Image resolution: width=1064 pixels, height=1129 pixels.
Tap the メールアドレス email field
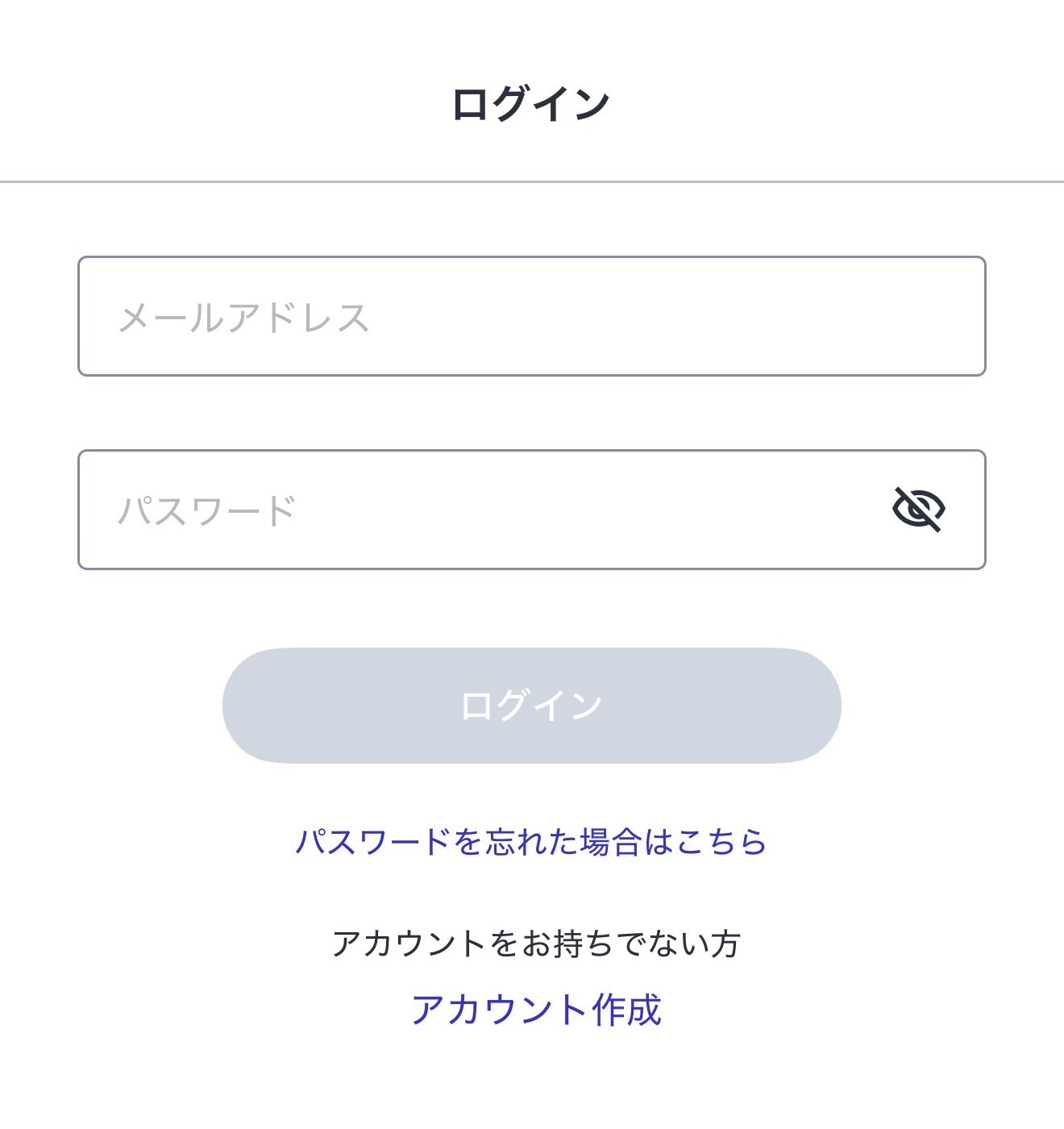point(532,316)
